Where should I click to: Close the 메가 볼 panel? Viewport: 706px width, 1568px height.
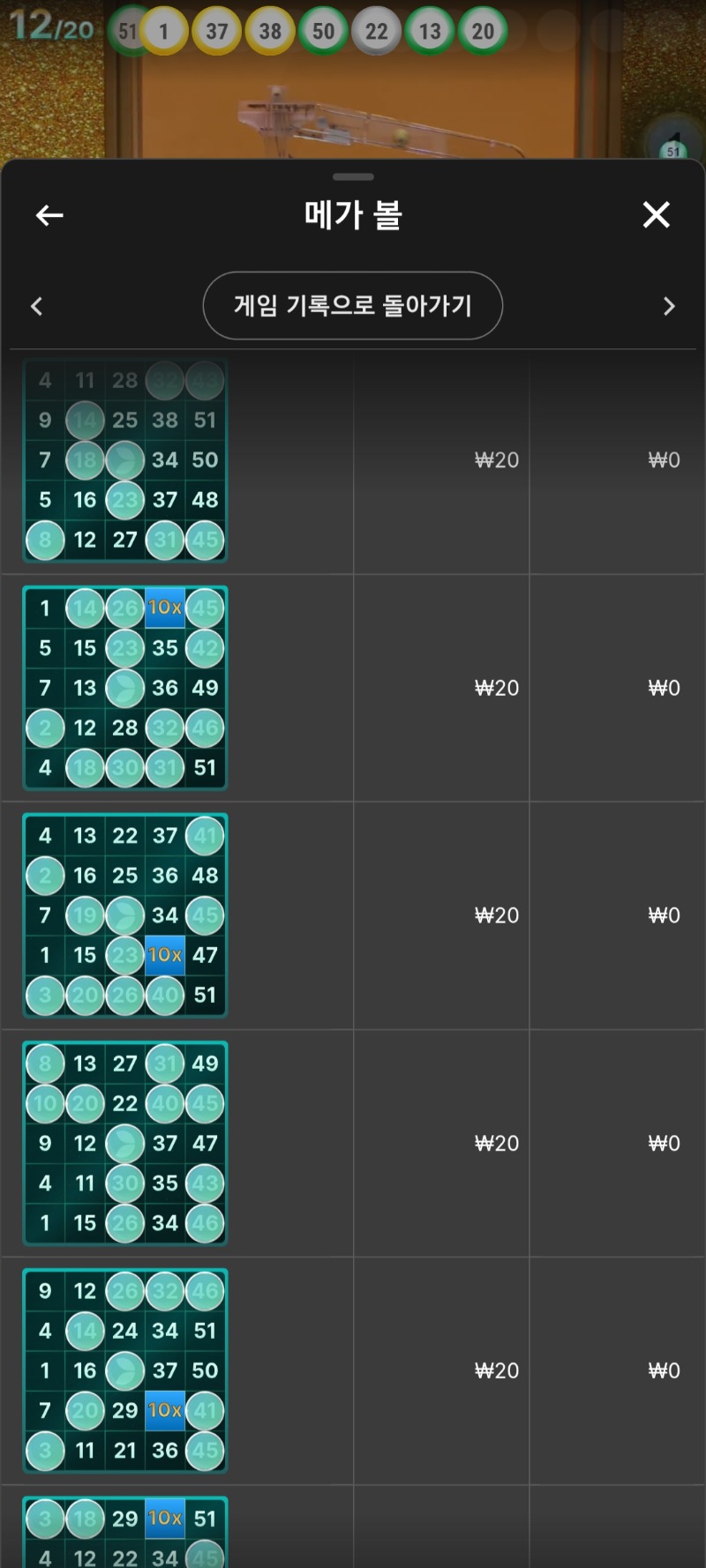[x=656, y=214]
